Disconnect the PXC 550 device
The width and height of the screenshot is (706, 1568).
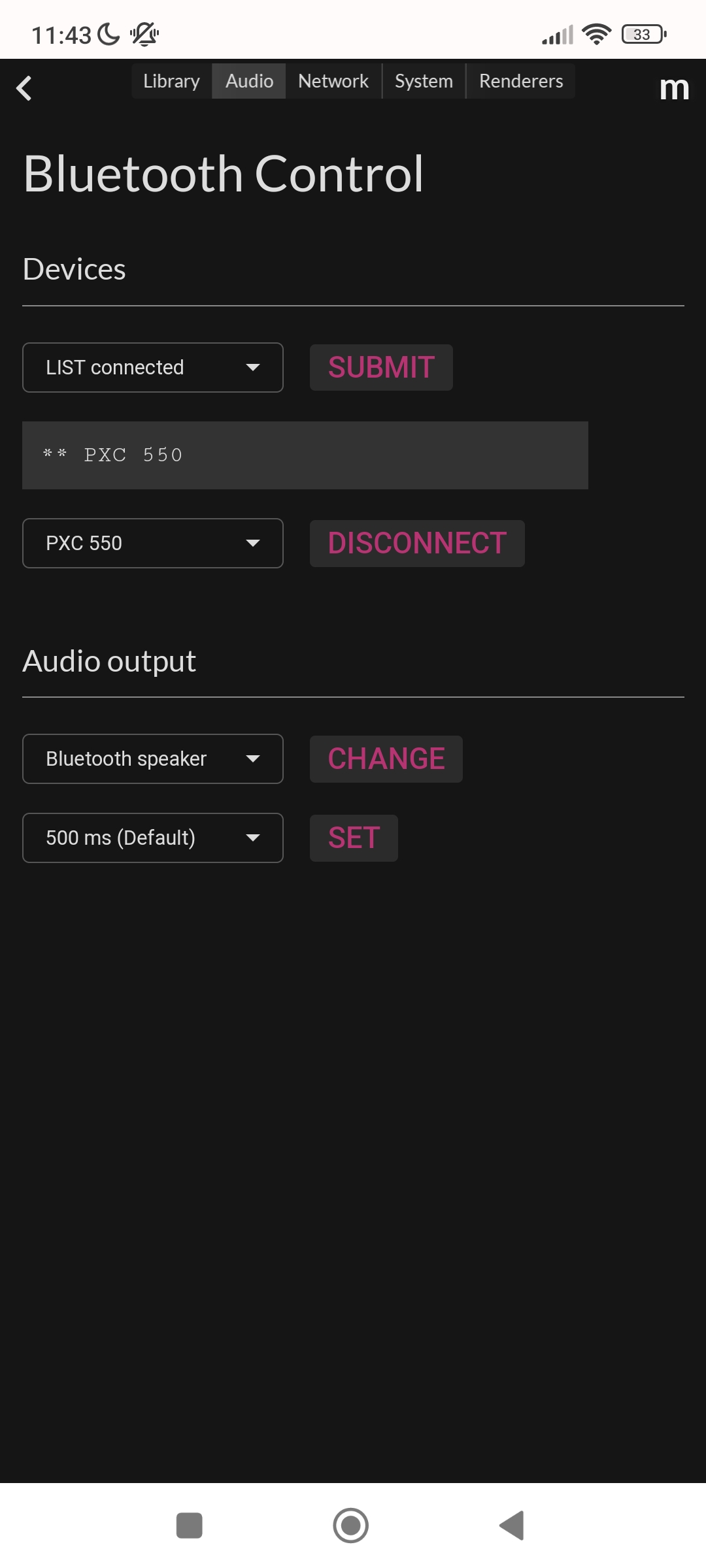(x=417, y=544)
